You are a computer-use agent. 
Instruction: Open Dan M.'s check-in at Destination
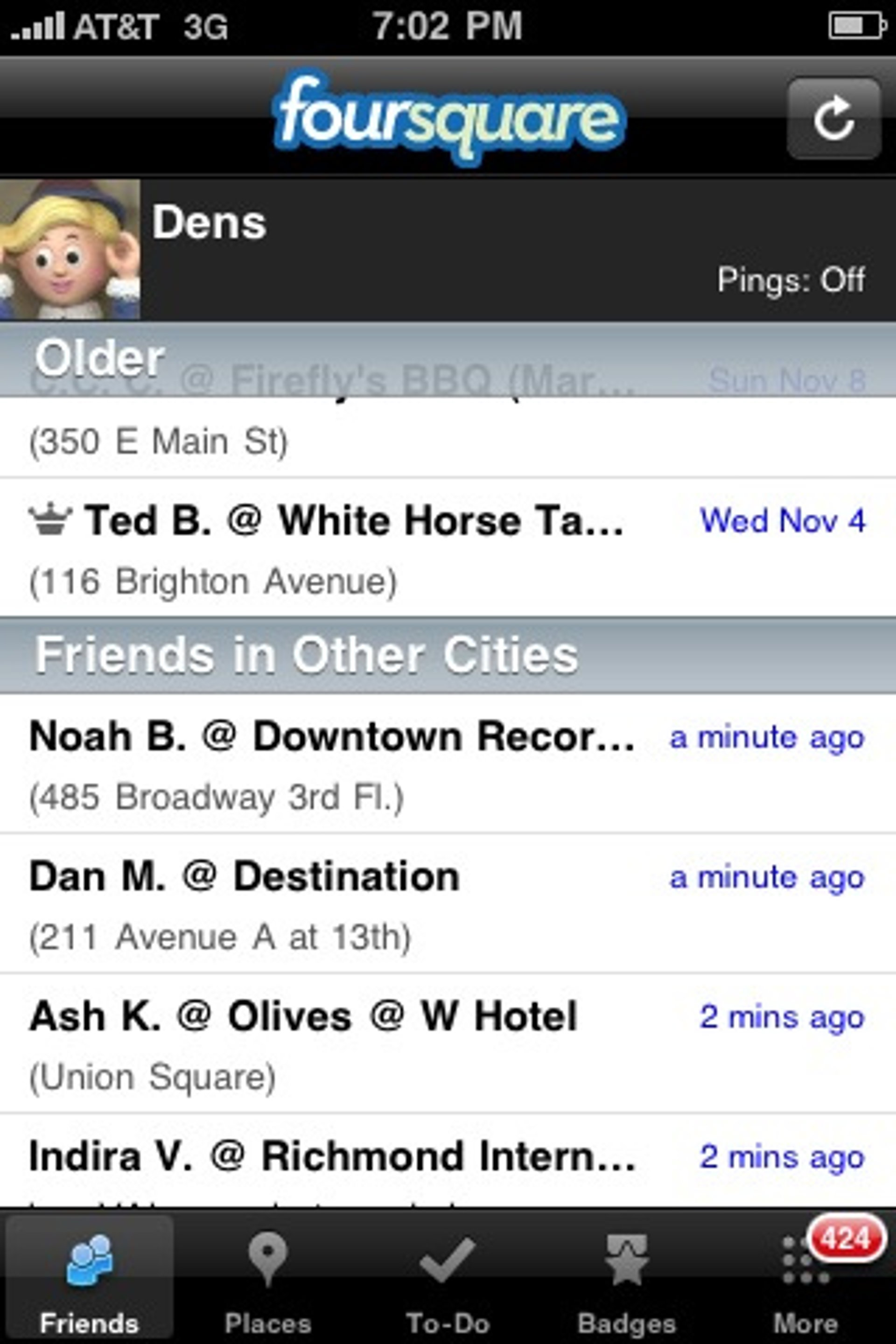pyautogui.click(x=448, y=904)
